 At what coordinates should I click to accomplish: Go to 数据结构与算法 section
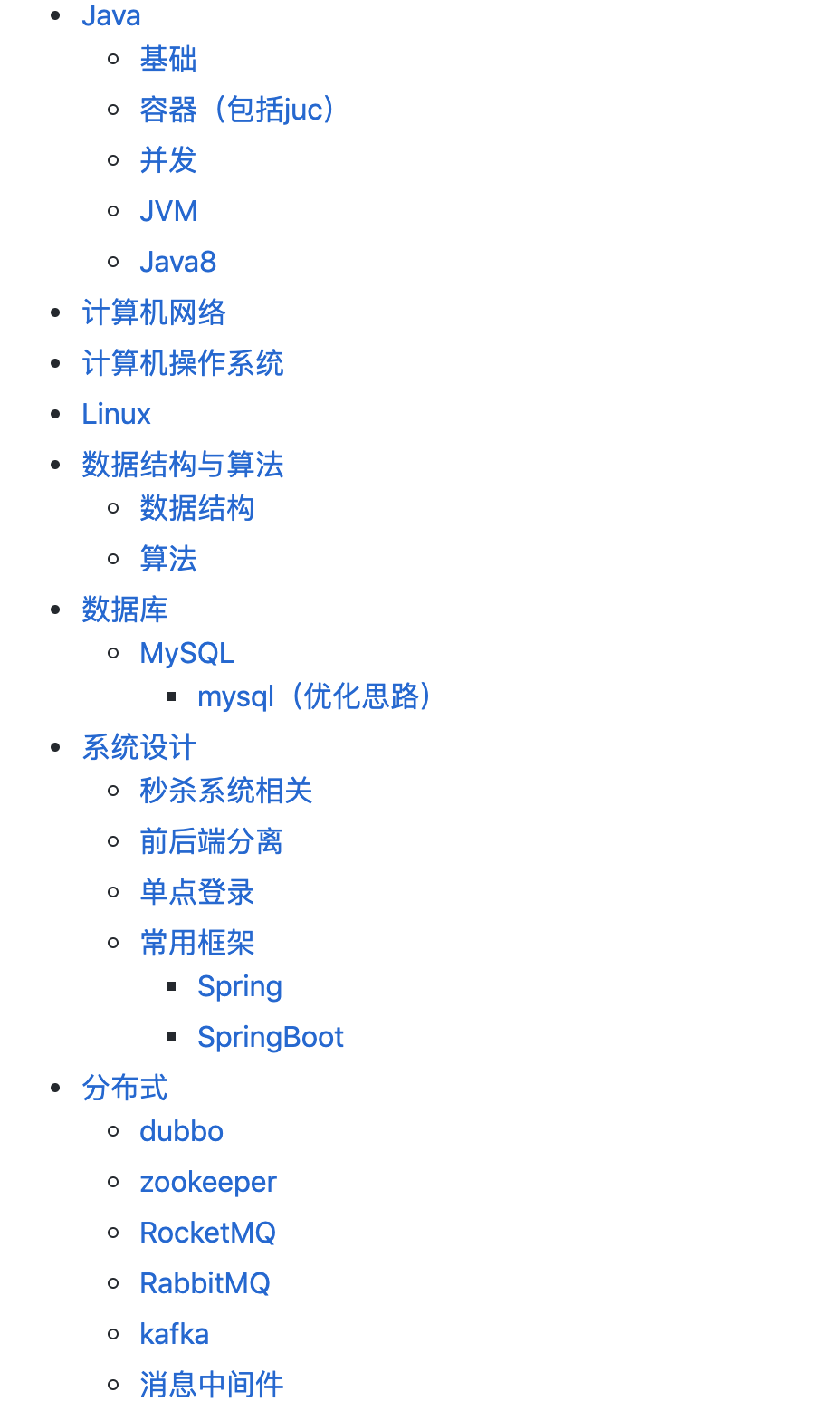coord(182,465)
